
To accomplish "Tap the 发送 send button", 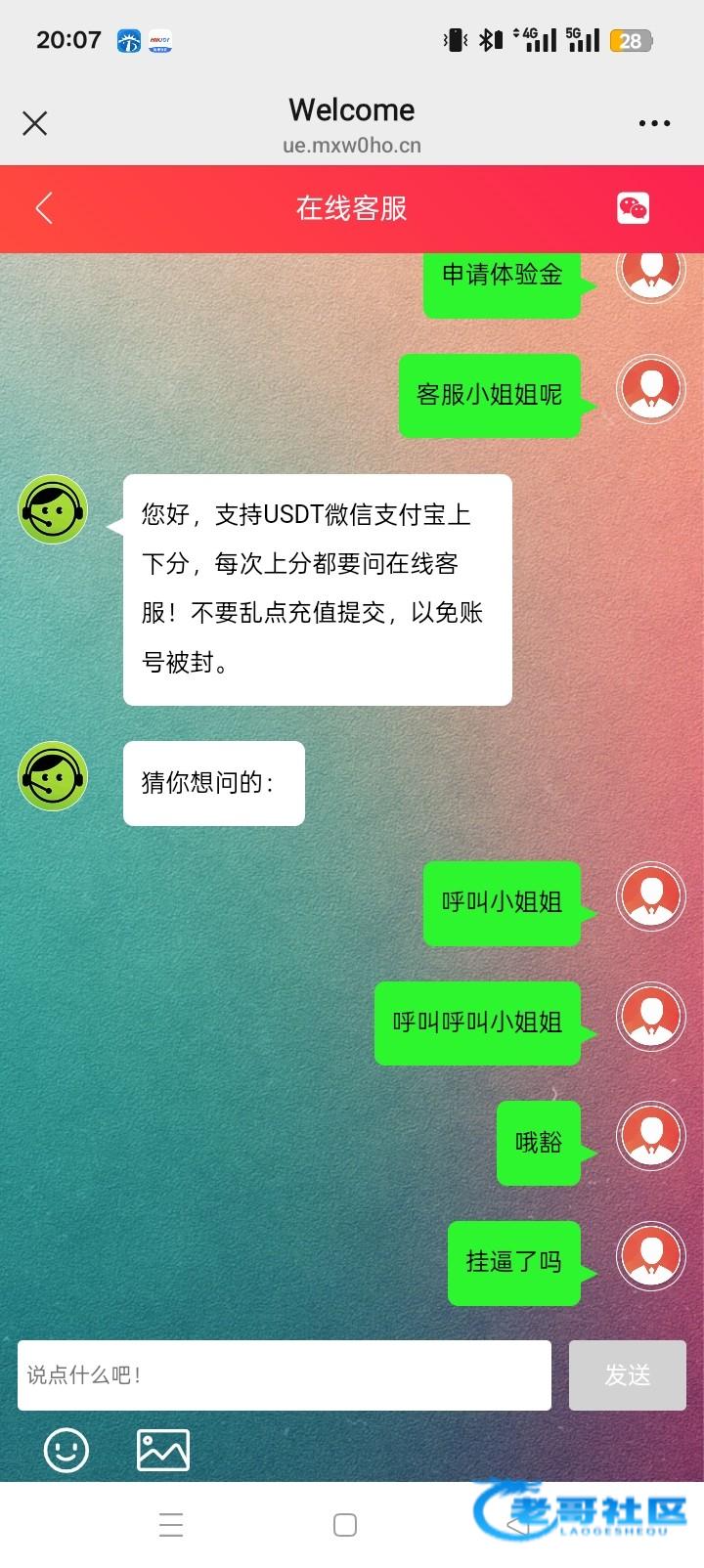I will [627, 1374].
